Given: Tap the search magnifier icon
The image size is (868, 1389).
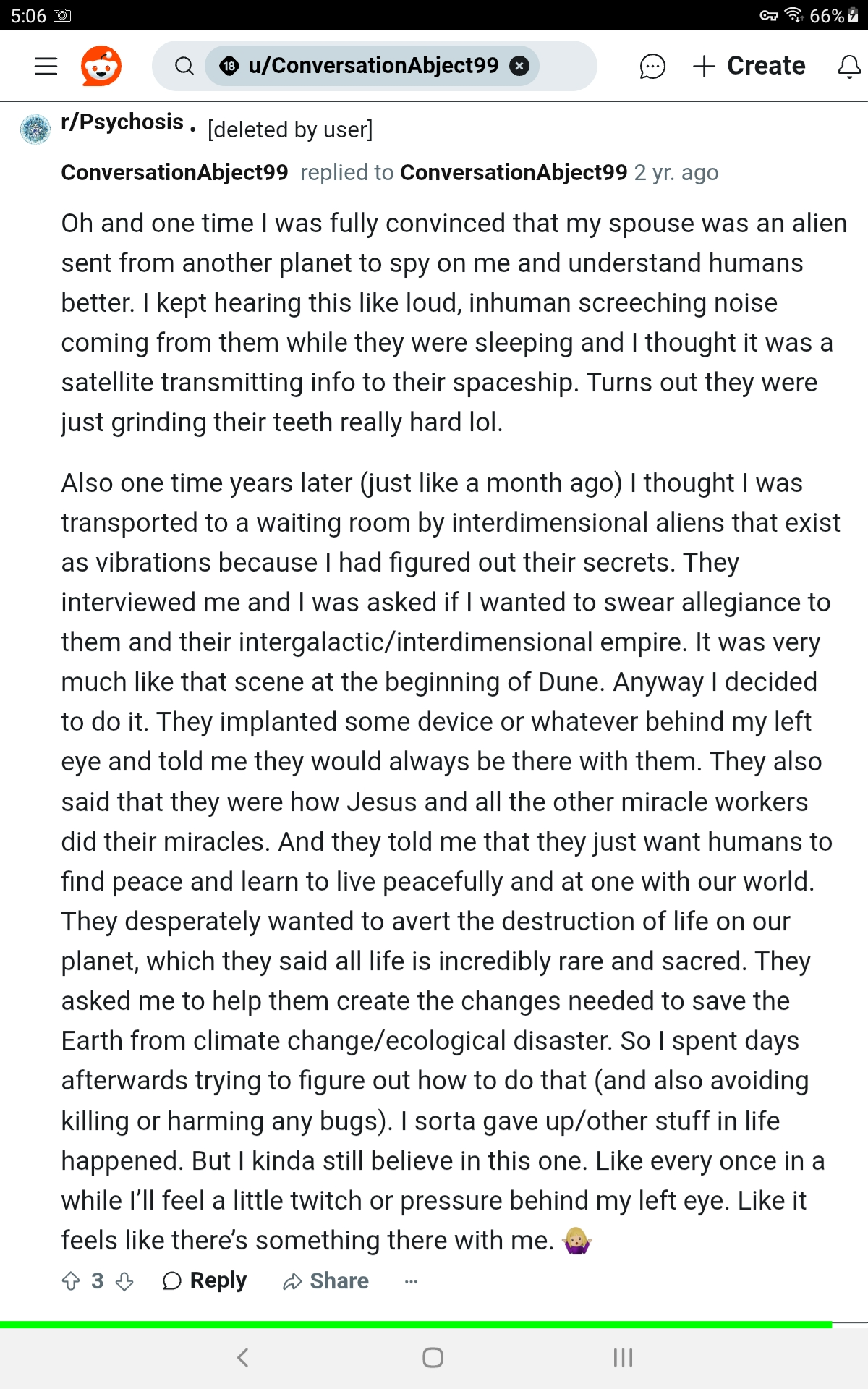Looking at the screenshot, I should [x=184, y=66].
